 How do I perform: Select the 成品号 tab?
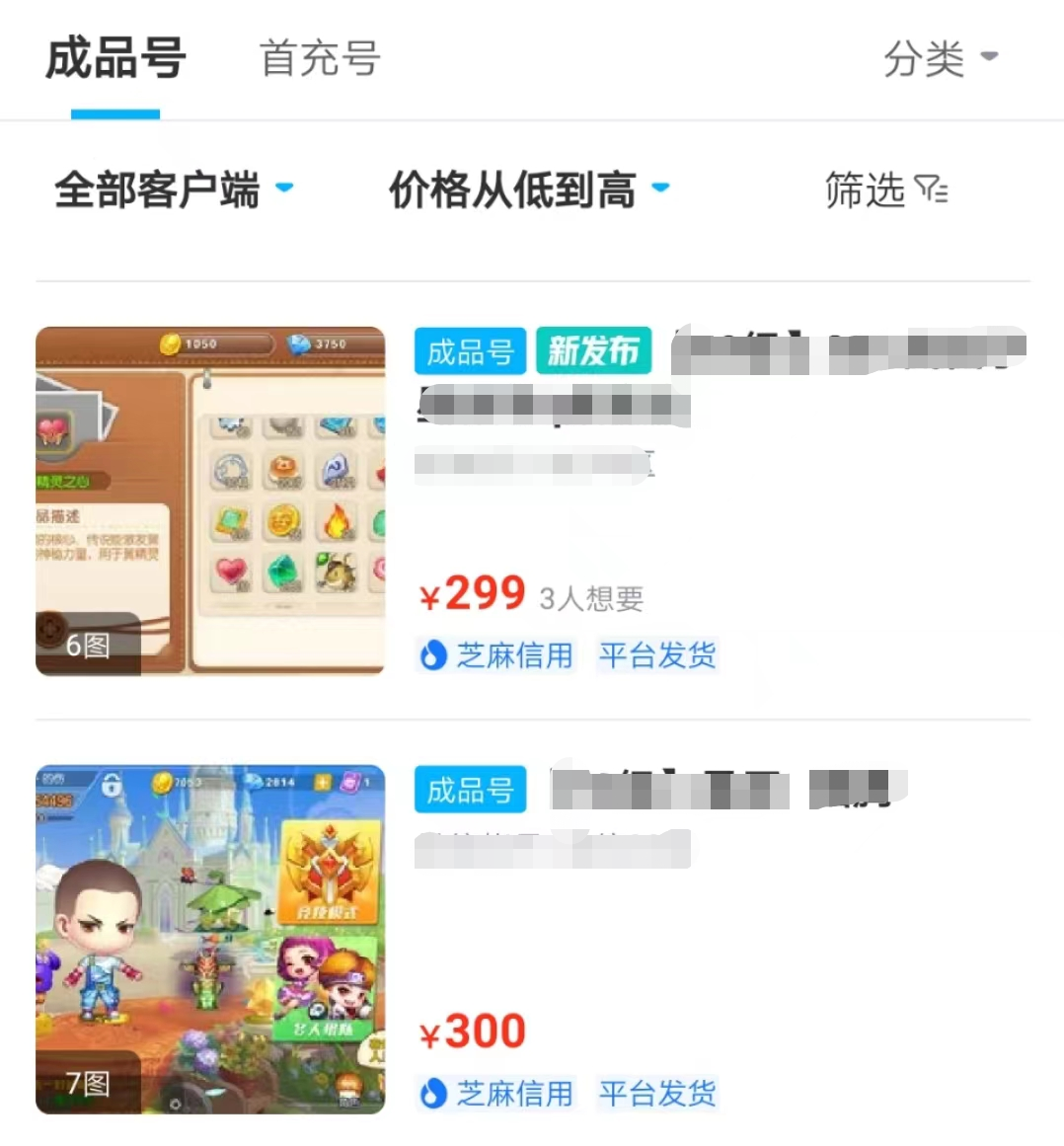pos(115,59)
